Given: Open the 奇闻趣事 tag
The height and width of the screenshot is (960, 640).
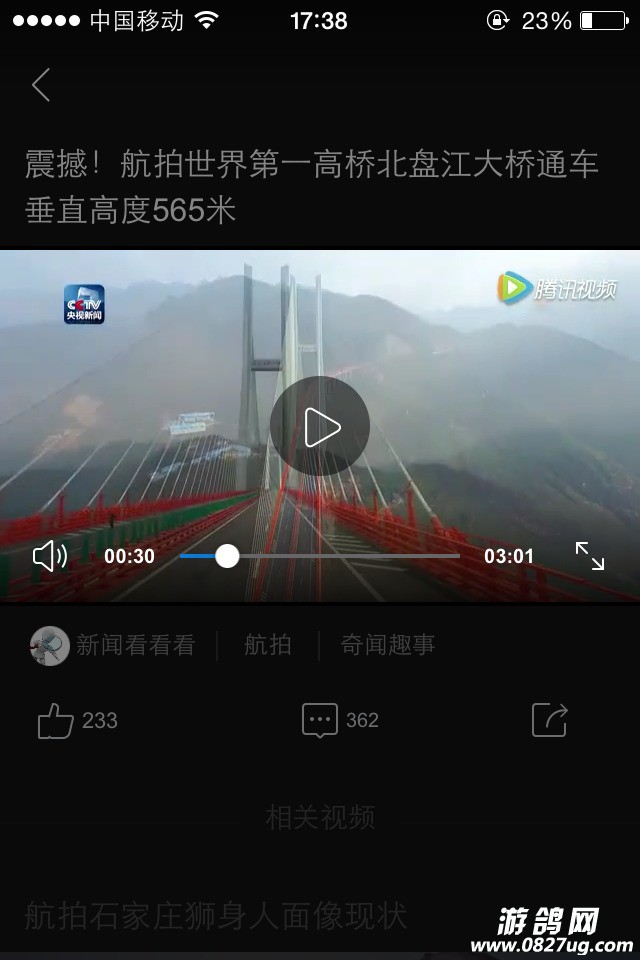Looking at the screenshot, I should tap(387, 645).
